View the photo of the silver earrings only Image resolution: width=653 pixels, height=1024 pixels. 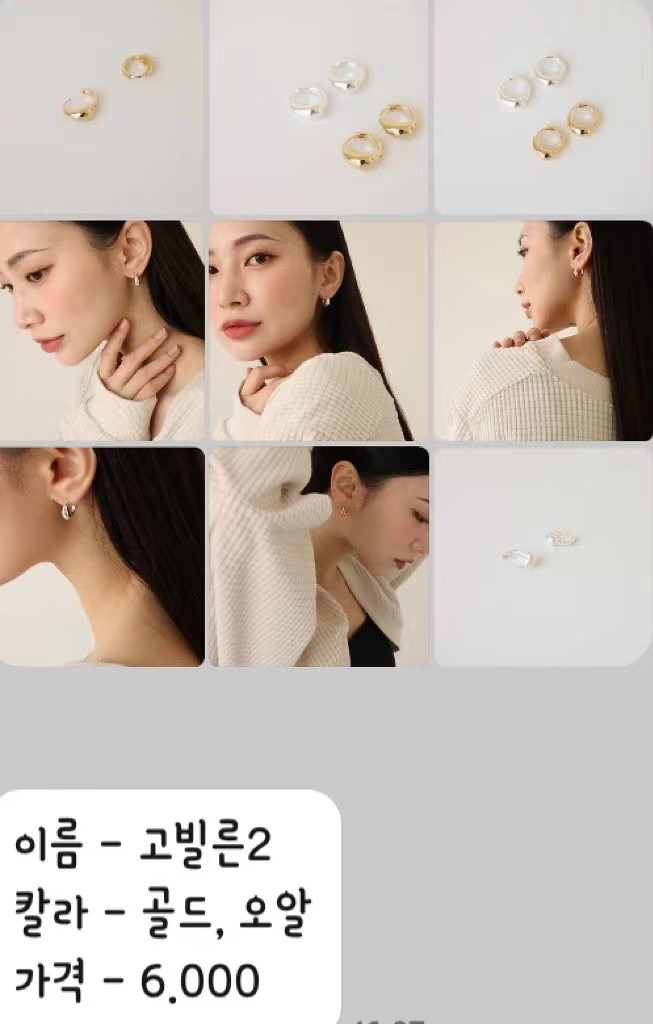543,556
